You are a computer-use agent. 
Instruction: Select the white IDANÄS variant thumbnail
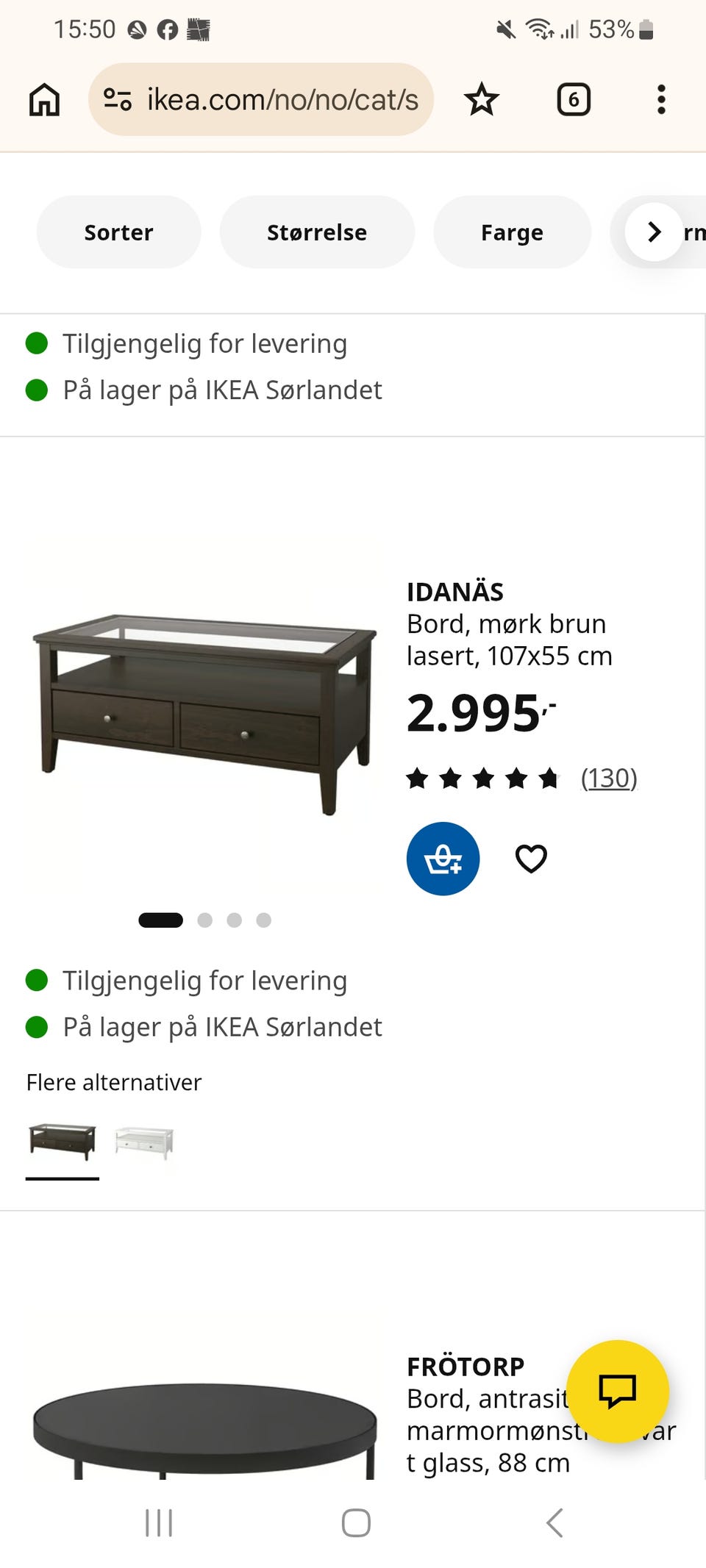coord(144,1143)
